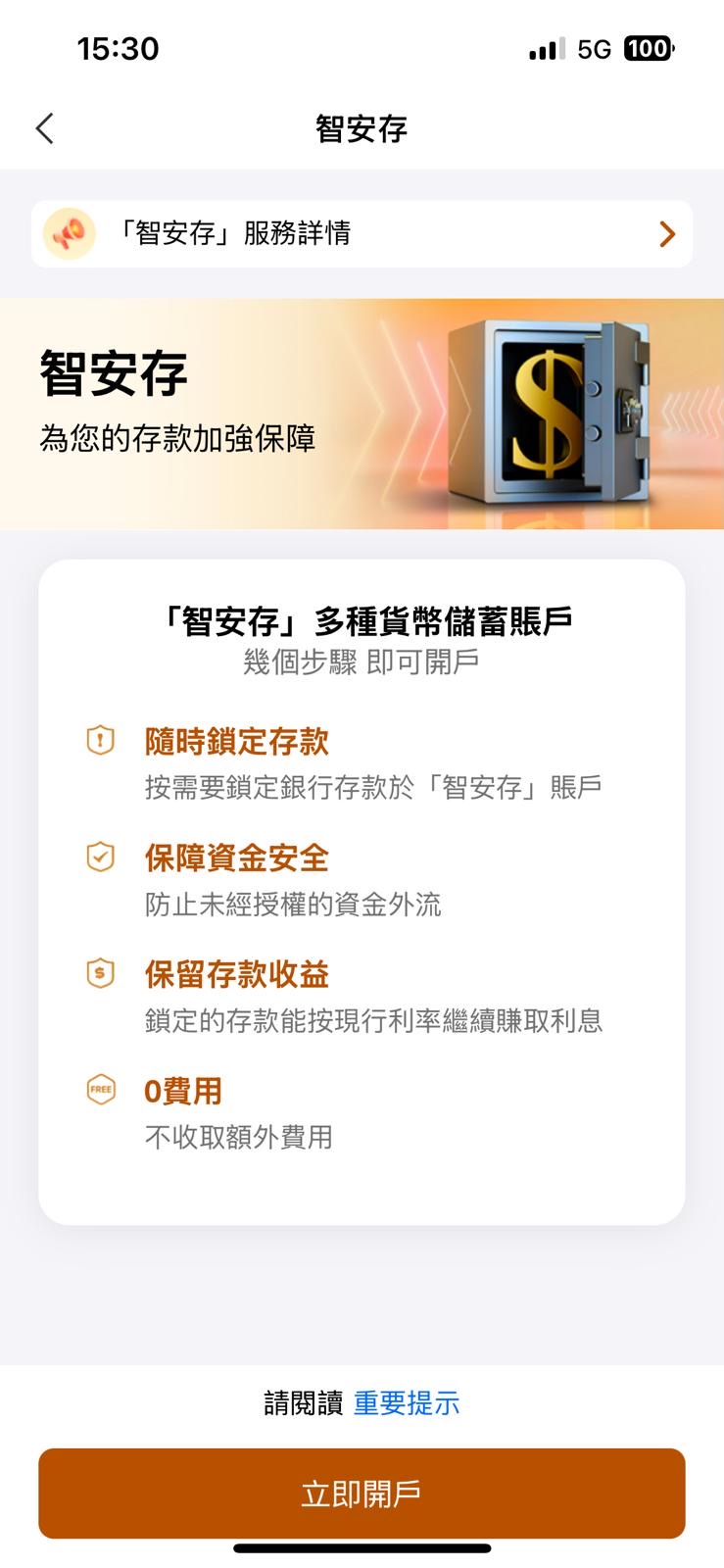The height and width of the screenshot is (1568, 724).
Task: Open 「智安存」服務詳情 row
Action: (x=362, y=234)
